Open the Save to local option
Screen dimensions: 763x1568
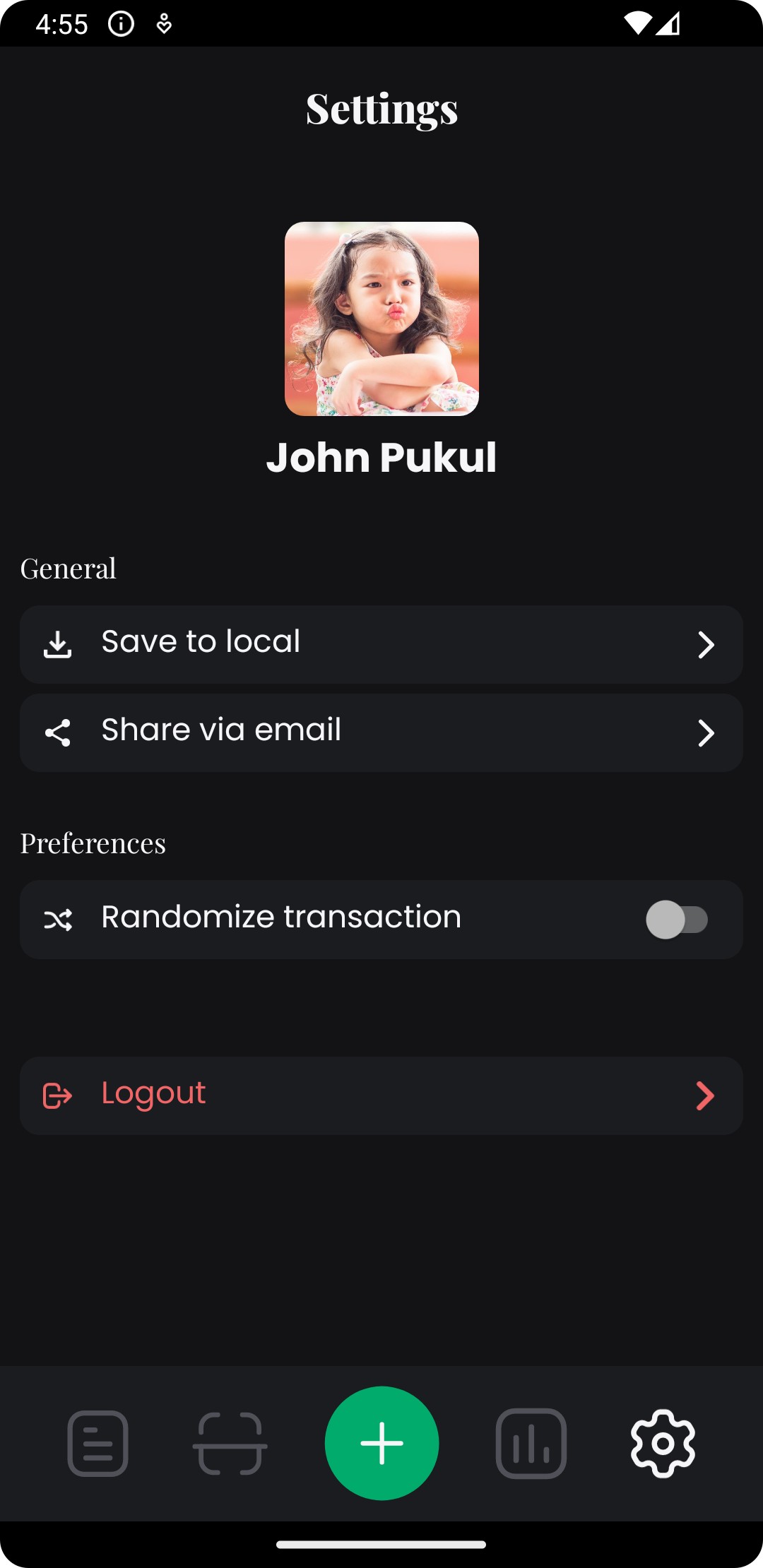(381, 644)
